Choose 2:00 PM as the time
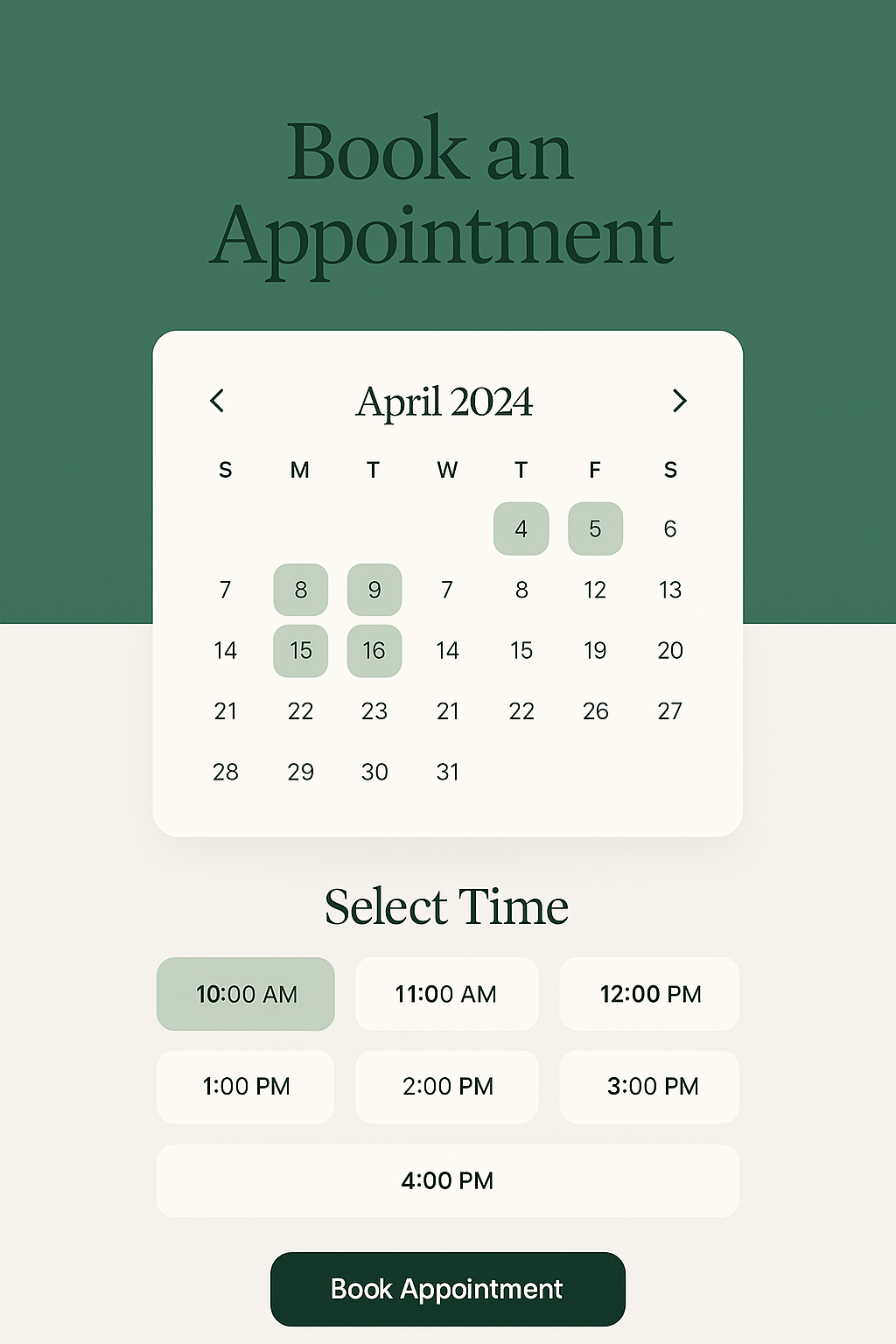The image size is (896, 1344). click(446, 1087)
